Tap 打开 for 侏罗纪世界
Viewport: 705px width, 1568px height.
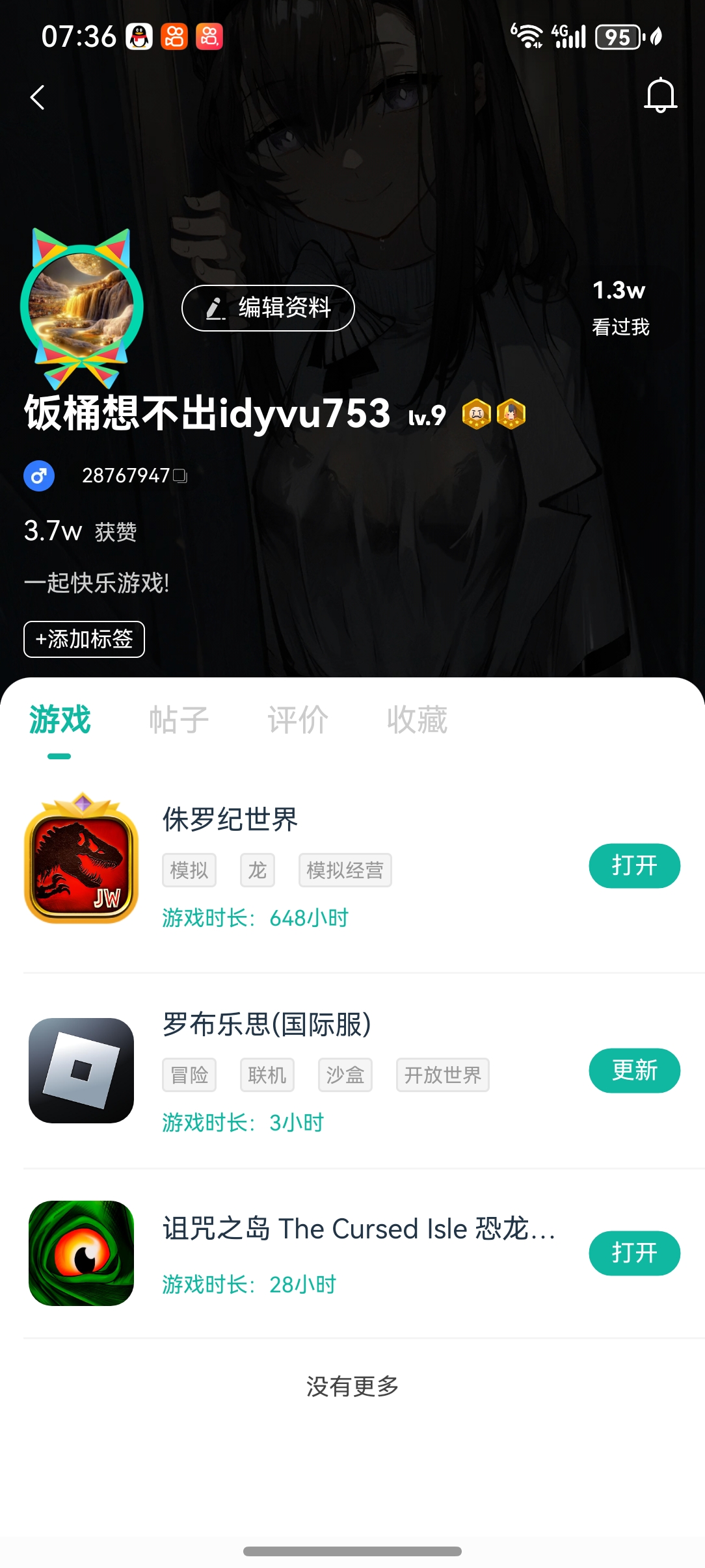(x=634, y=866)
